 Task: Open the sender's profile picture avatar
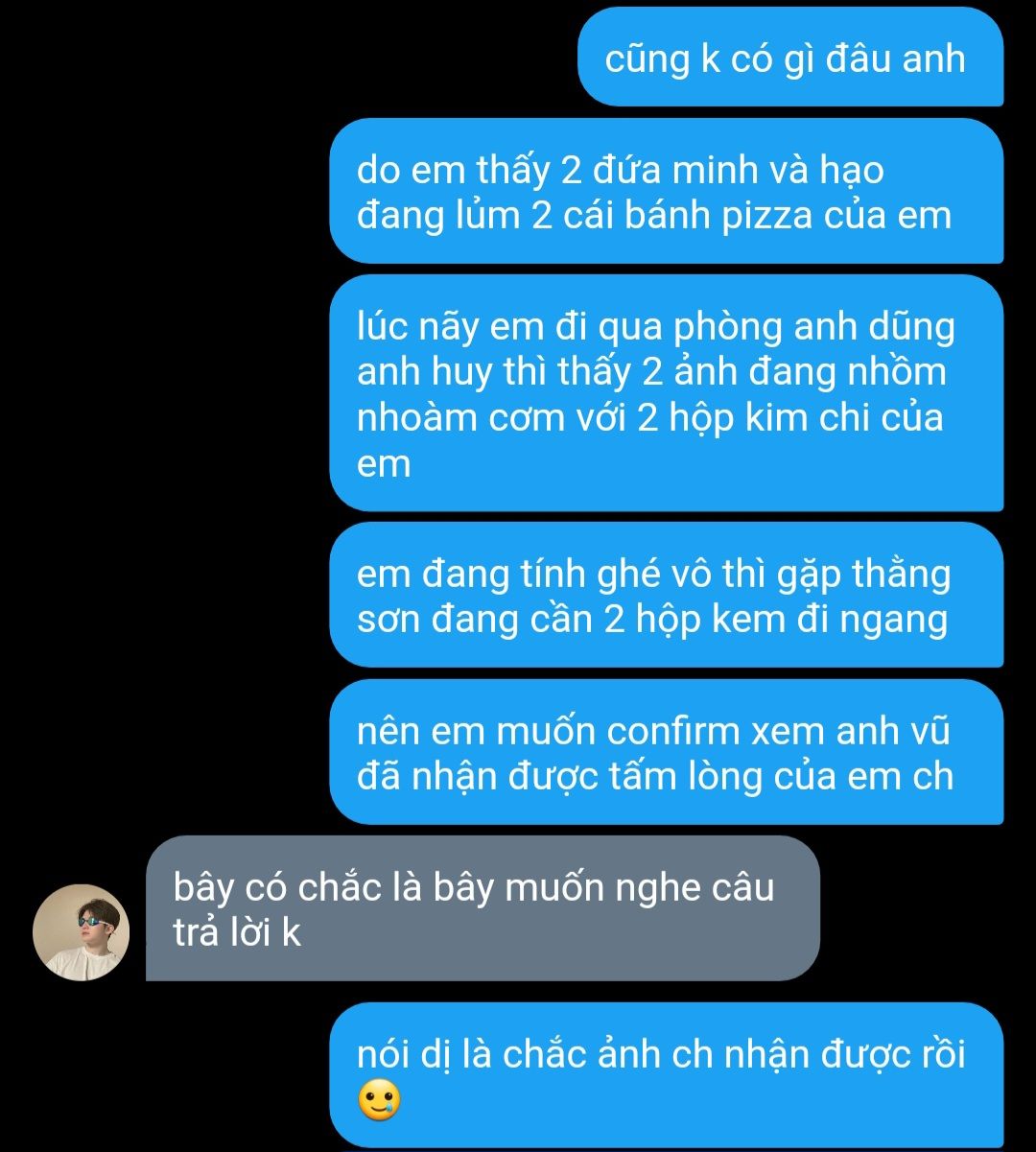[x=81, y=932]
